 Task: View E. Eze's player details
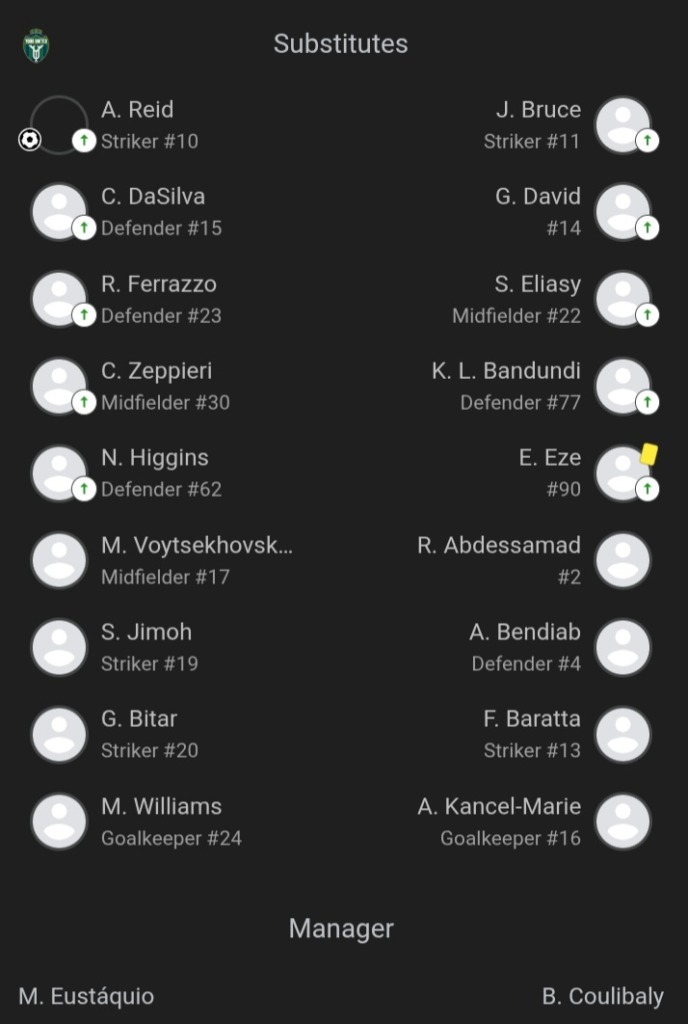pyautogui.click(x=549, y=458)
